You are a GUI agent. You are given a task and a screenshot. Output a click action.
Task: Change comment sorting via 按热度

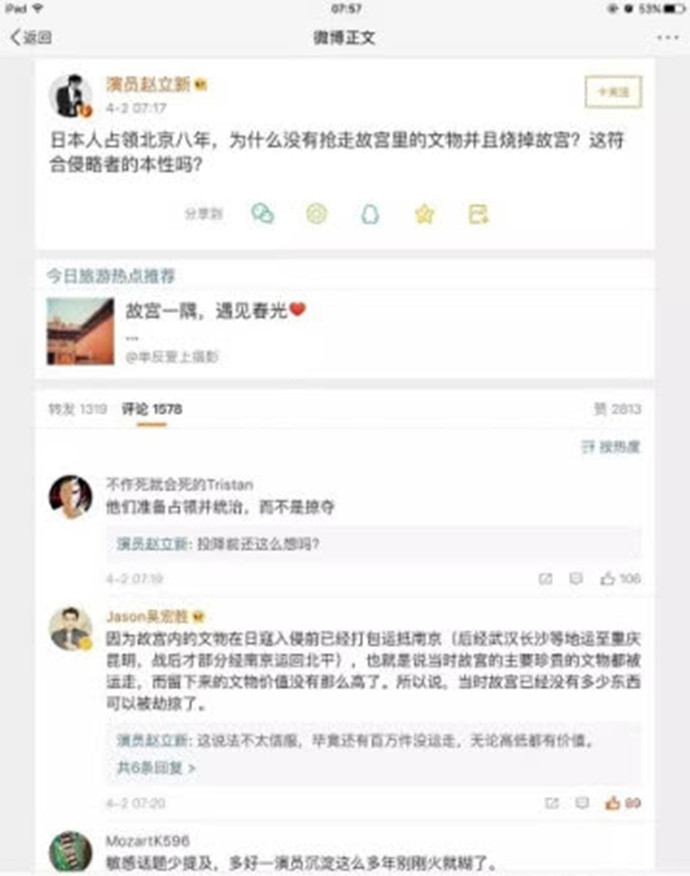click(x=611, y=447)
